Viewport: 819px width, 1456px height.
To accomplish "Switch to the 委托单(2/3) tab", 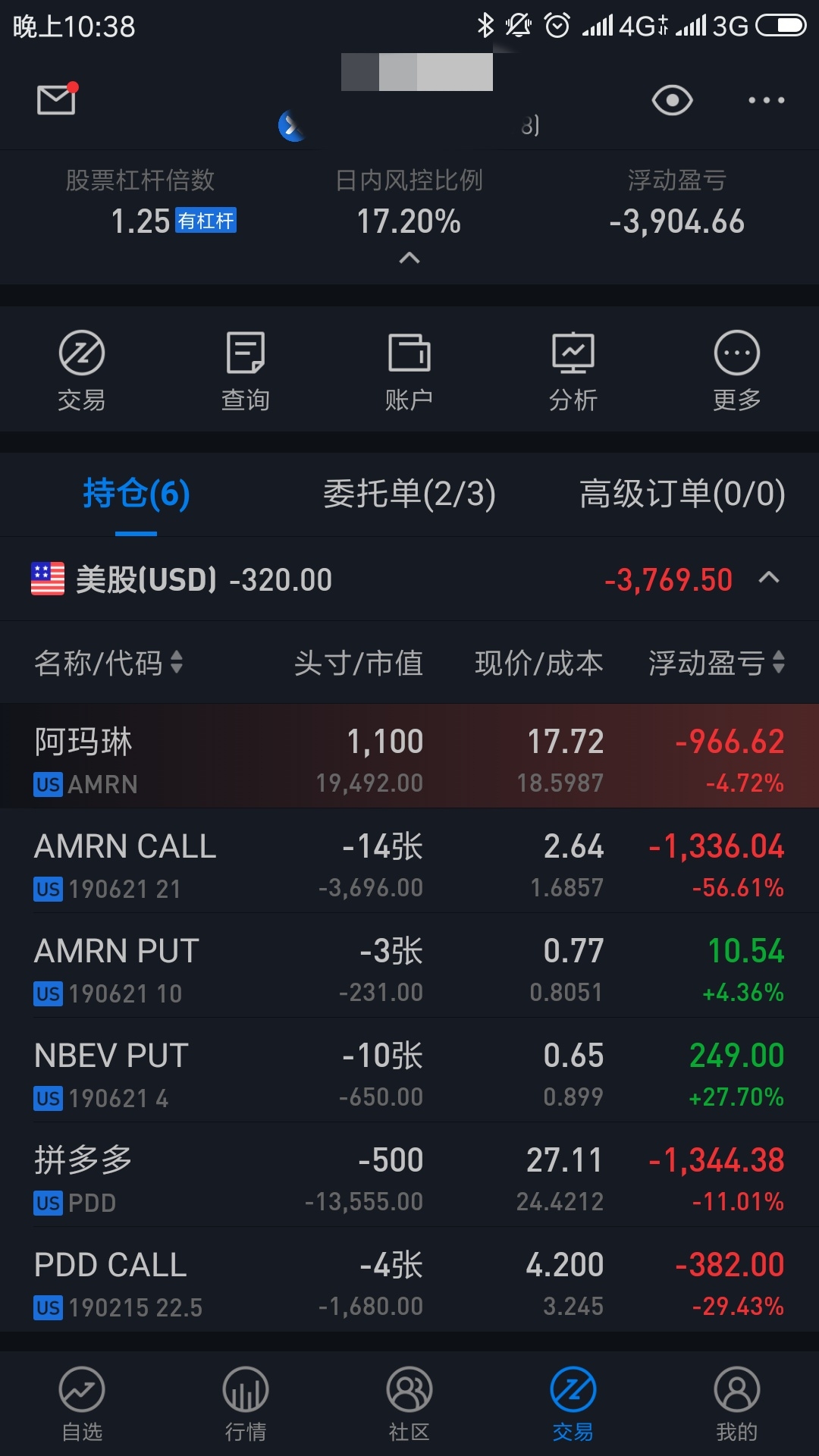I will pos(409,494).
